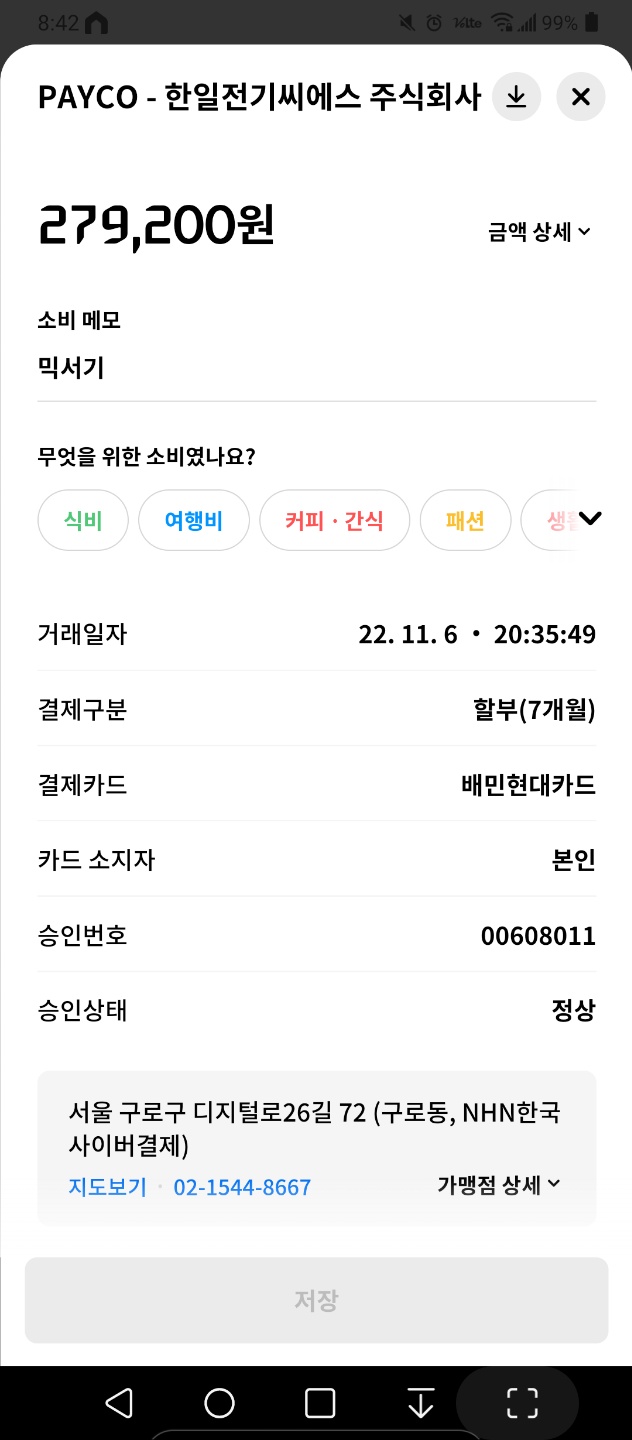Open 지도보기 map link
This screenshot has height=1440, width=632.
(x=107, y=1187)
